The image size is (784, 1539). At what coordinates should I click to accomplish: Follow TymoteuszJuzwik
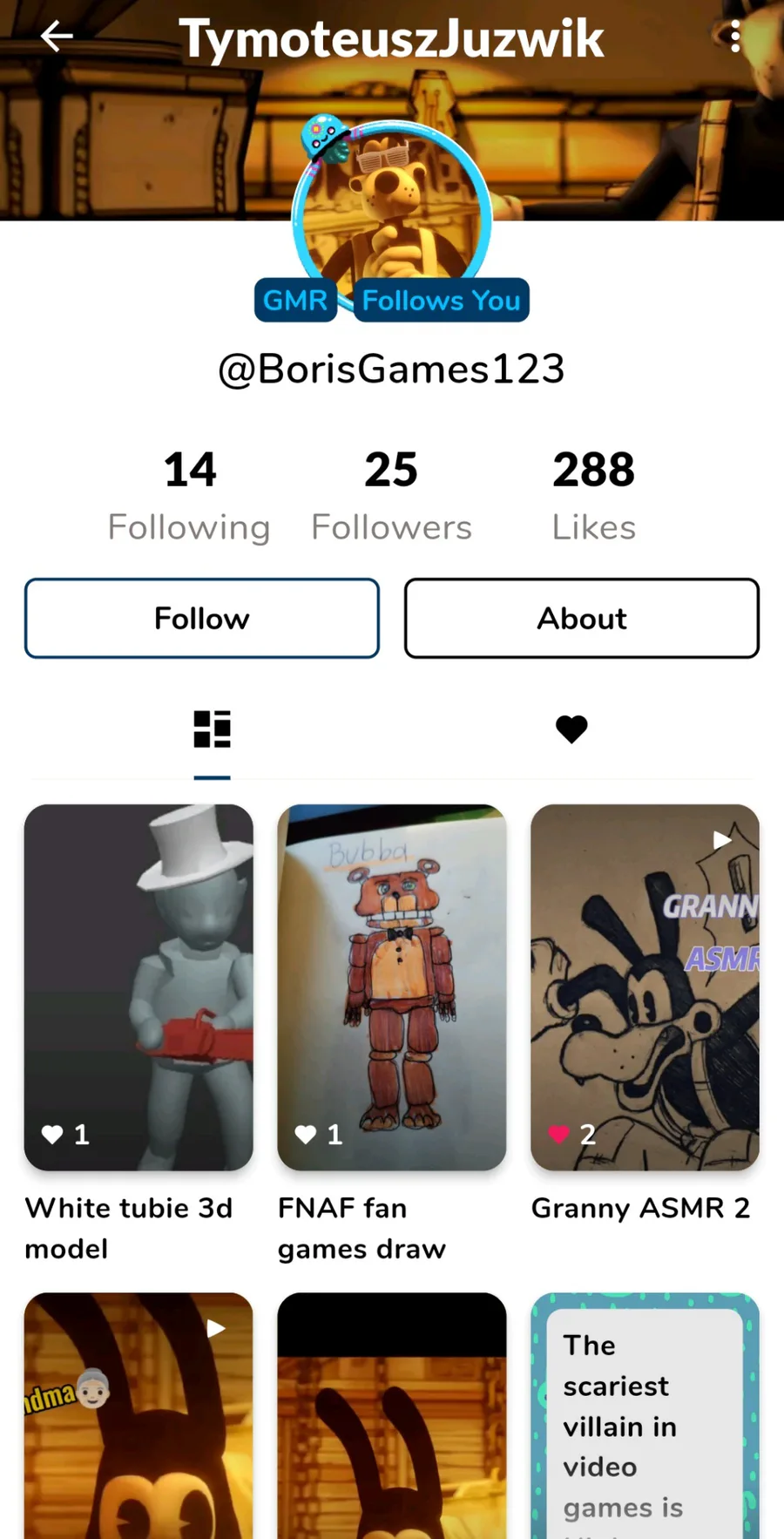202,618
